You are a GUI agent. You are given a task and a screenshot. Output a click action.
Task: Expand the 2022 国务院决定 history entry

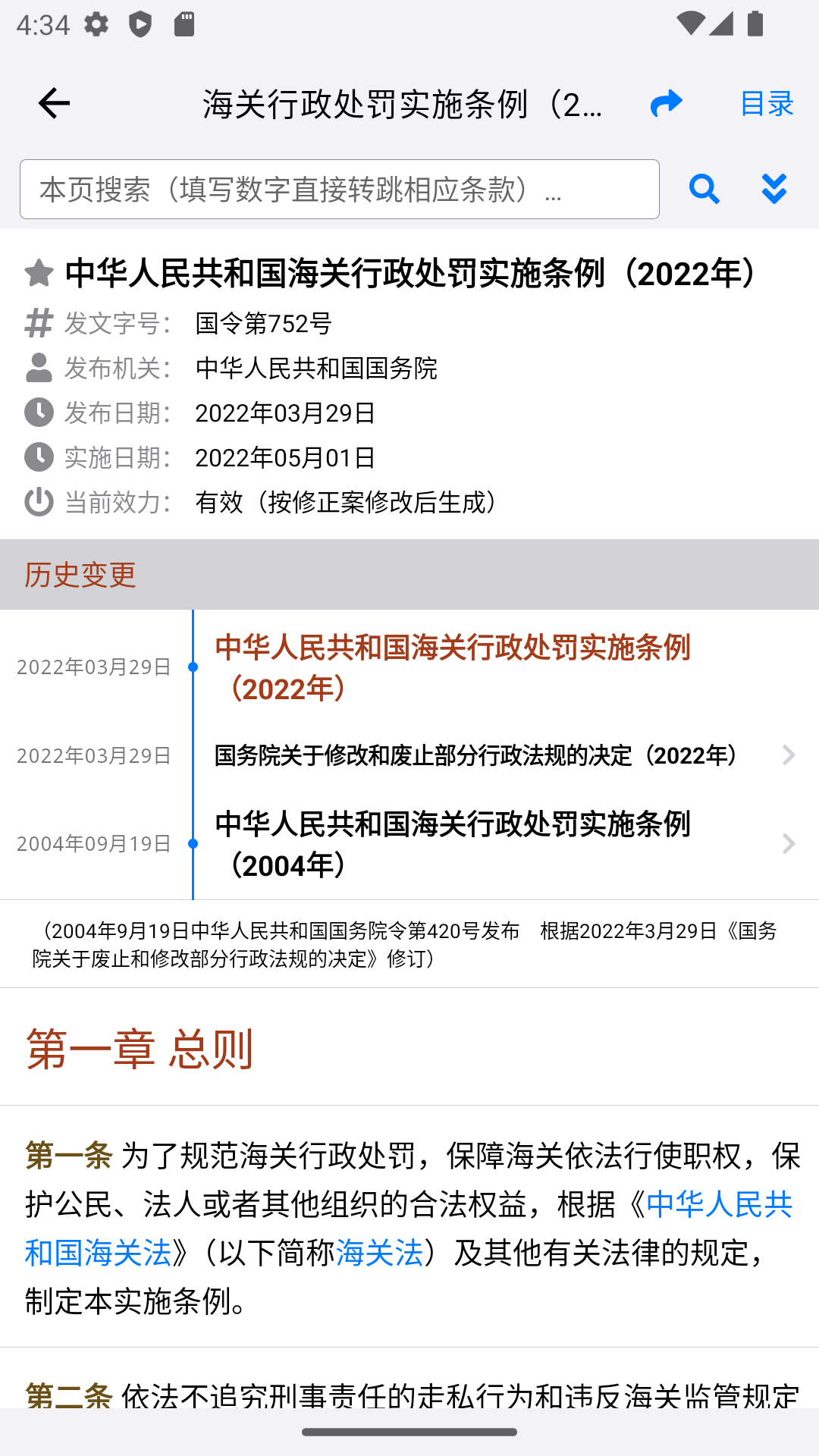pos(789,755)
